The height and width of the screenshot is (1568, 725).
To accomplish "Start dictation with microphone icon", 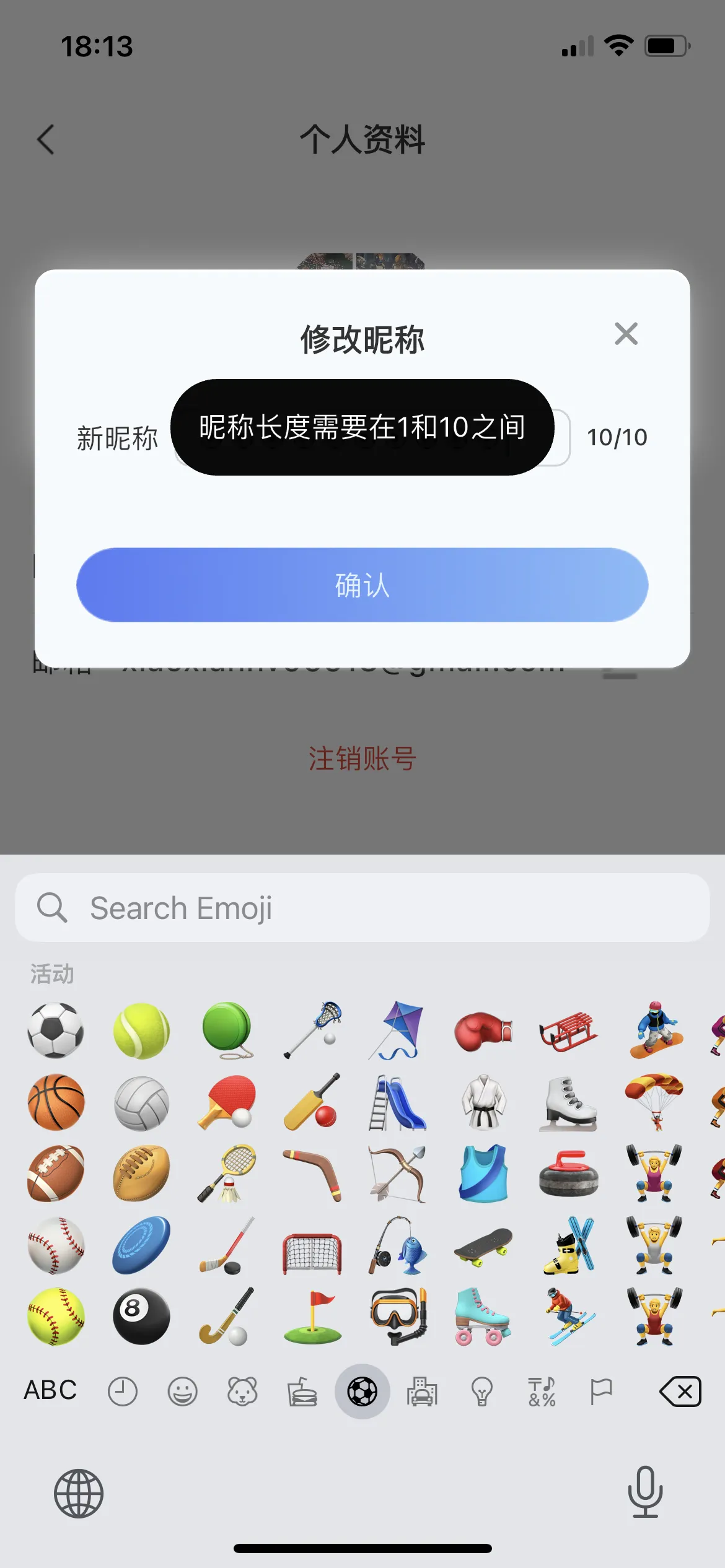I will pos(646,1493).
